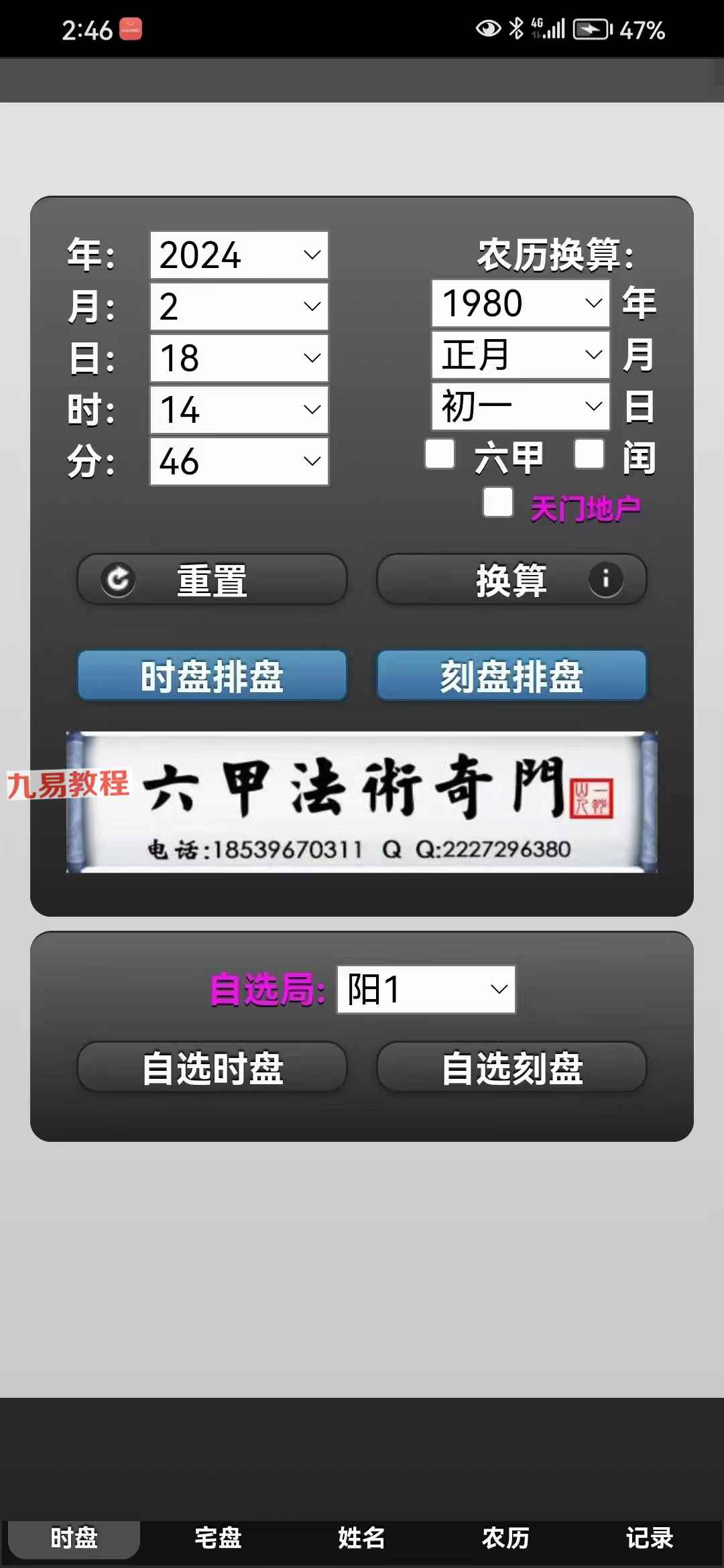This screenshot has height=1568, width=724.
Task: Expand the 月 month dropdown showing 2
Action: coord(239,306)
